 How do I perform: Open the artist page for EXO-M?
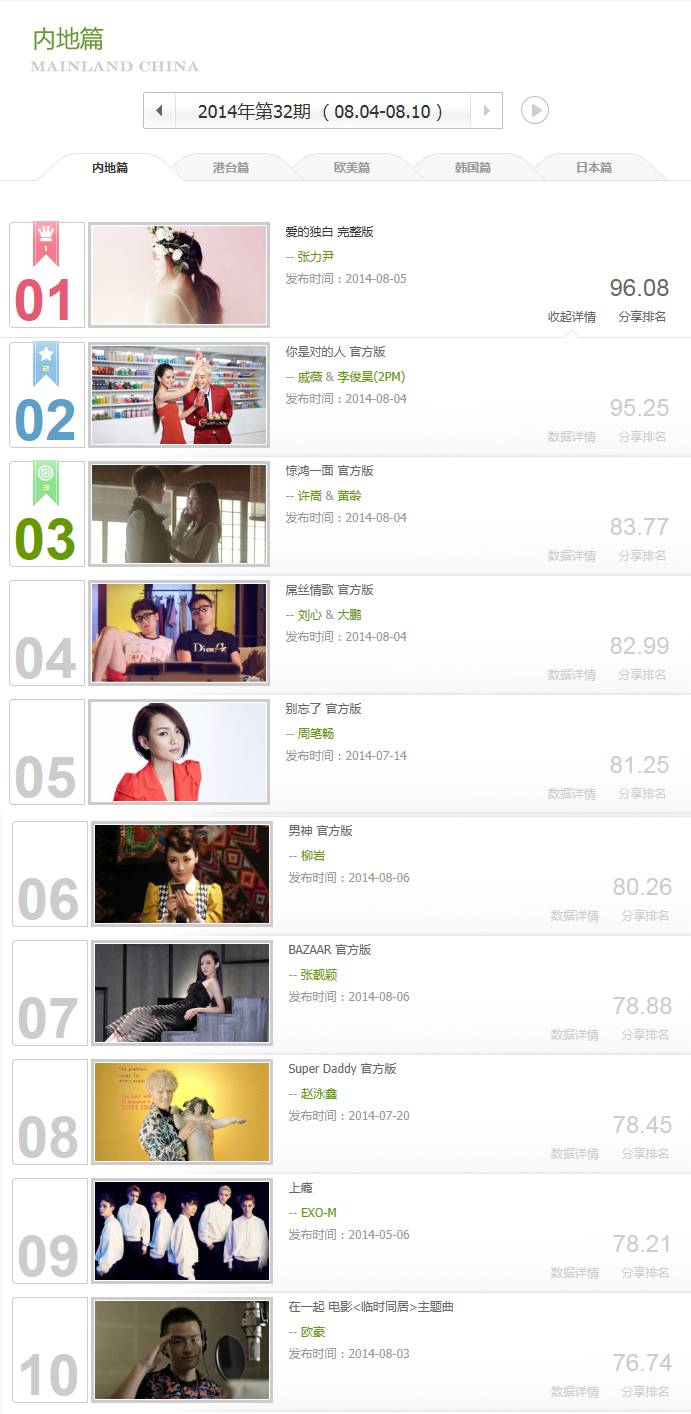[318, 1213]
